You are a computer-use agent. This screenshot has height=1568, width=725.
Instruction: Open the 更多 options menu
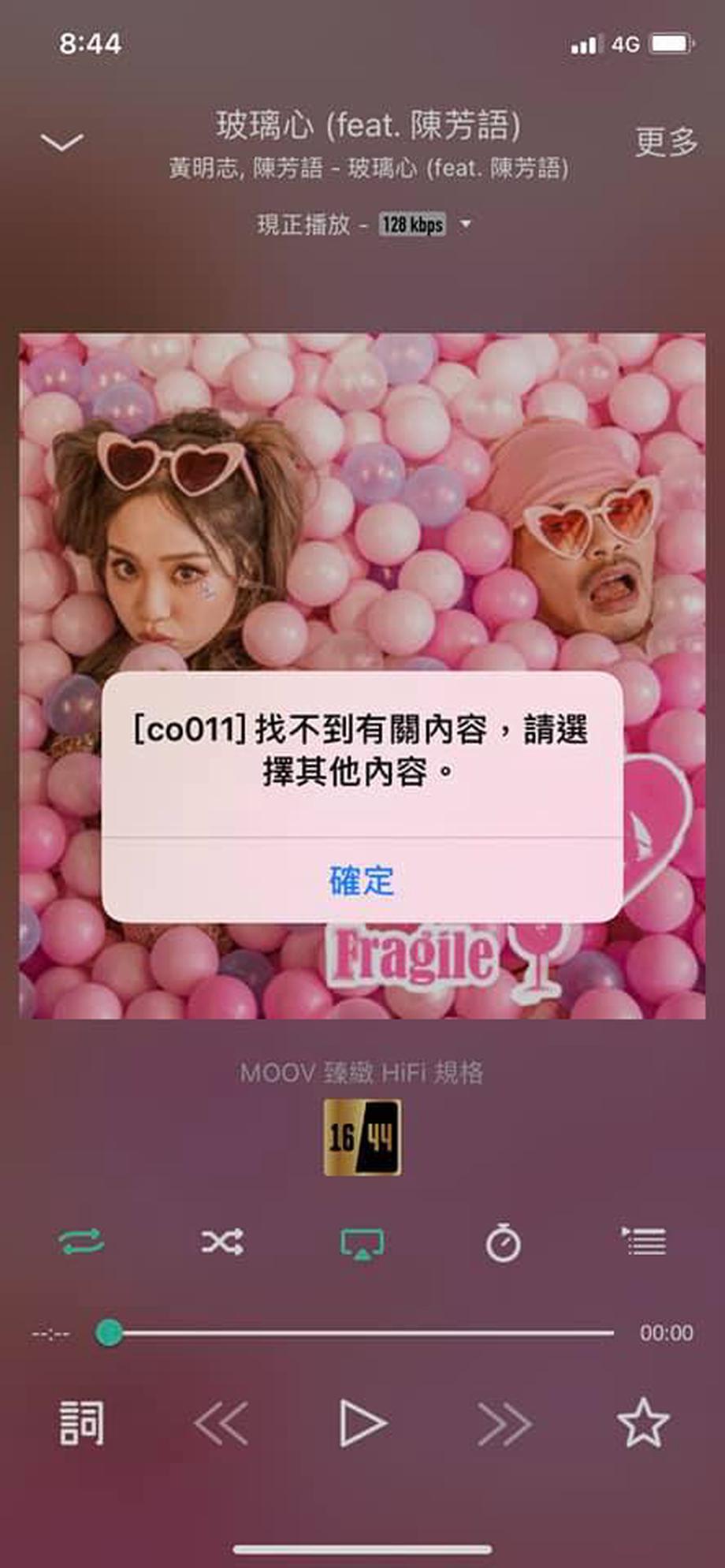click(x=666, y=142)
